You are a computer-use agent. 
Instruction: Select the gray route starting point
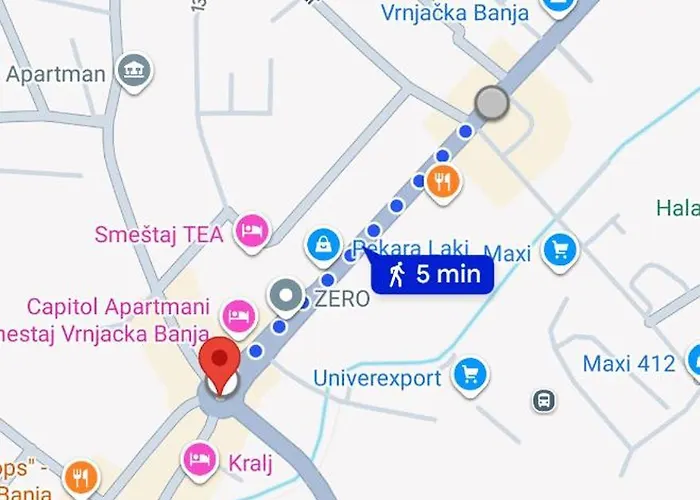coord(491,102)
